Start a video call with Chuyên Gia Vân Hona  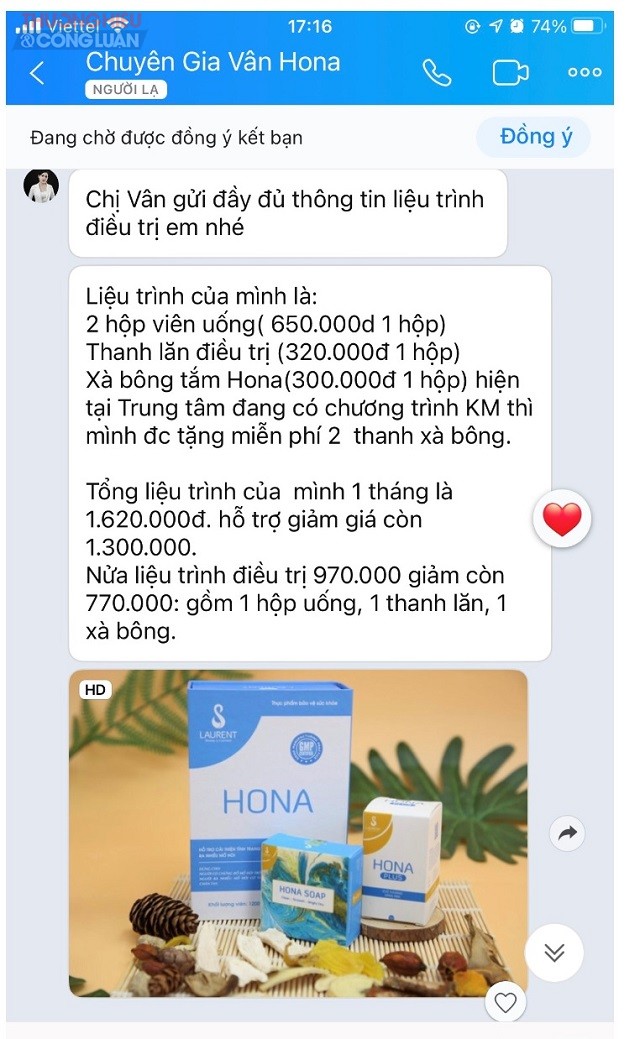pyautogui.click(x=510, y=73)
